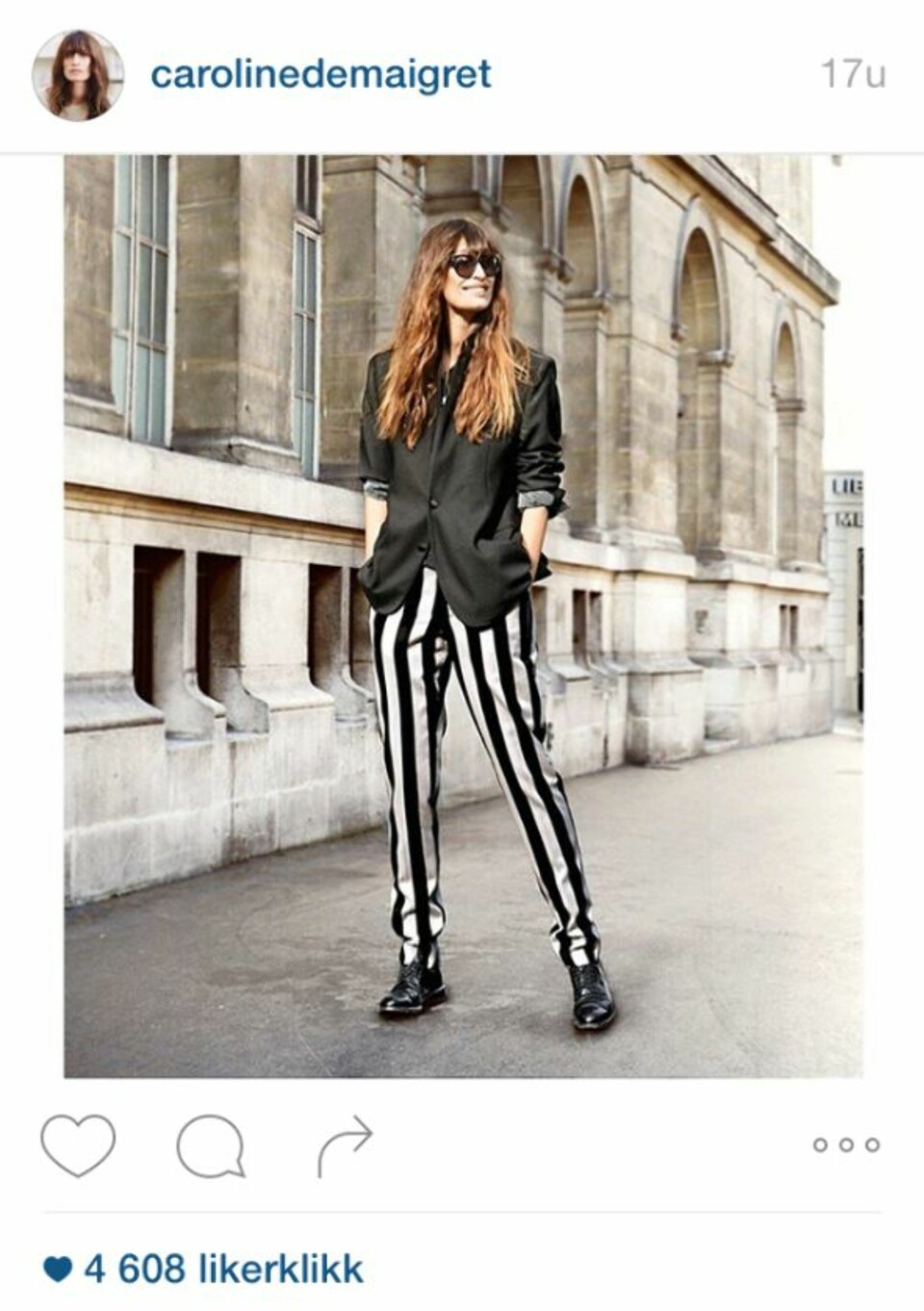The height and width of the screenshot is (1311, 924).
Task: Open comments with the speech bubble icon
Action: pyautogui.click(x=210, y=1145)
